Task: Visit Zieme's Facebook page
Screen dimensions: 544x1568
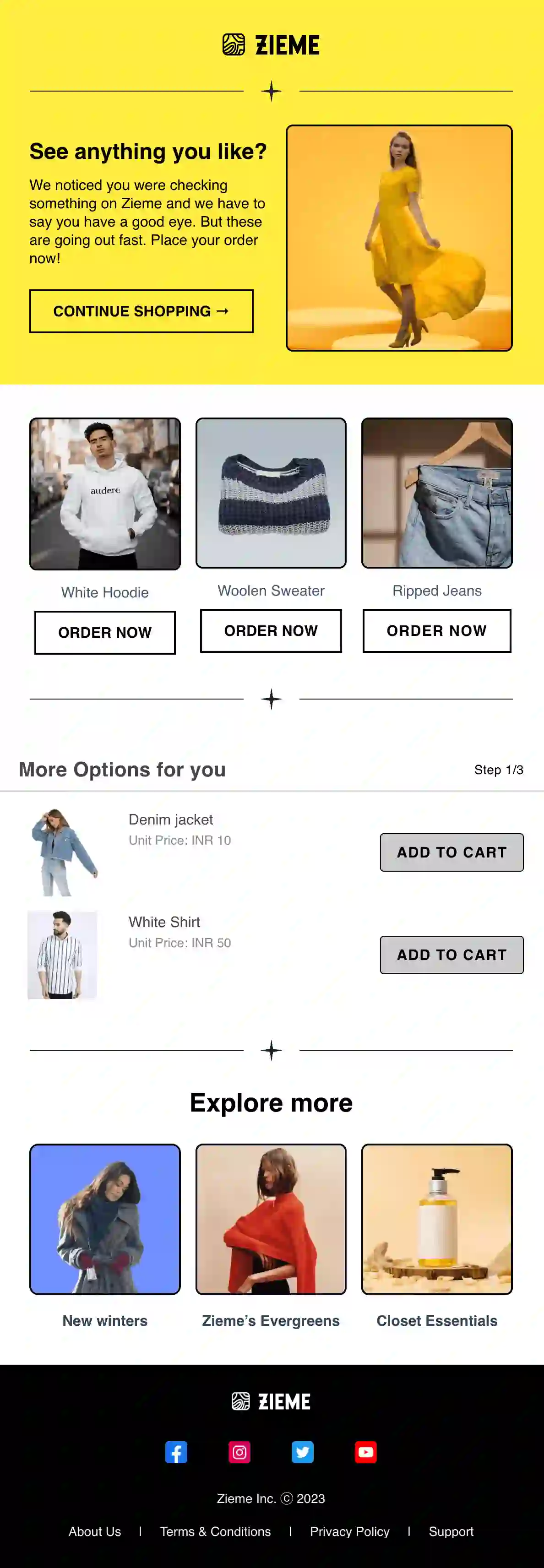Action: point(176,1452)
